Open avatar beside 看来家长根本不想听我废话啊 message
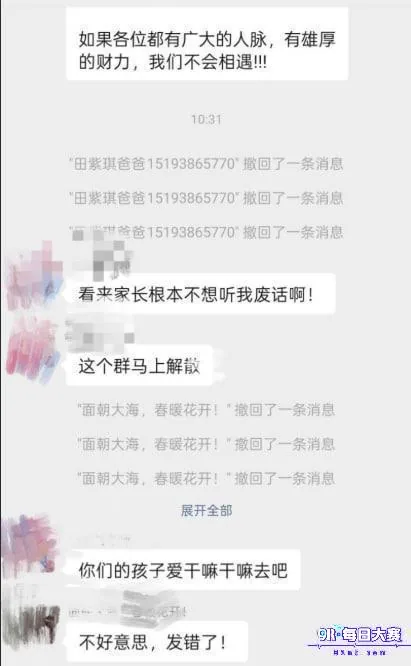 click(x=34, y=275)
